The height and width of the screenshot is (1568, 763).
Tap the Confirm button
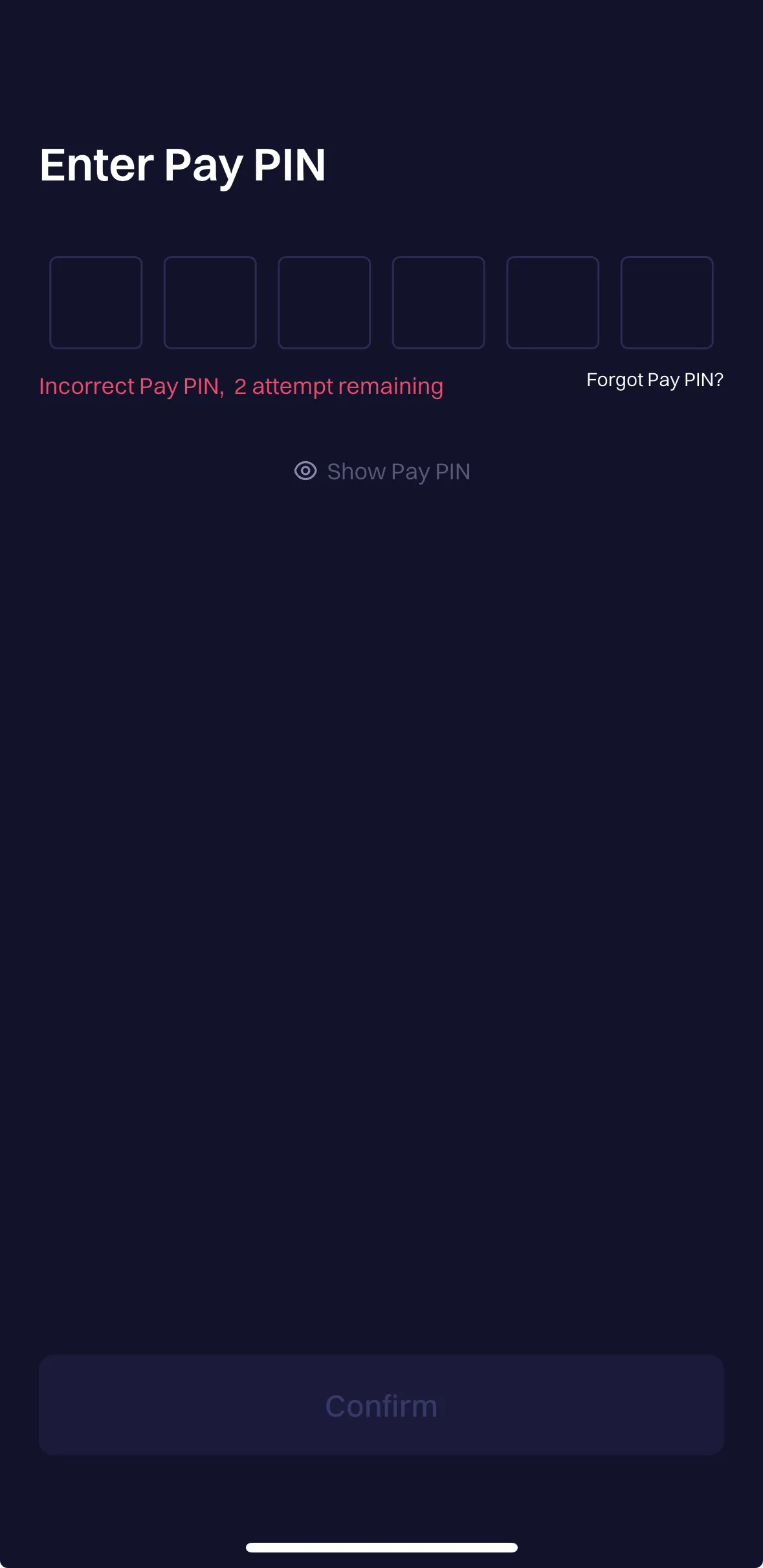(x=381, y=1405)
